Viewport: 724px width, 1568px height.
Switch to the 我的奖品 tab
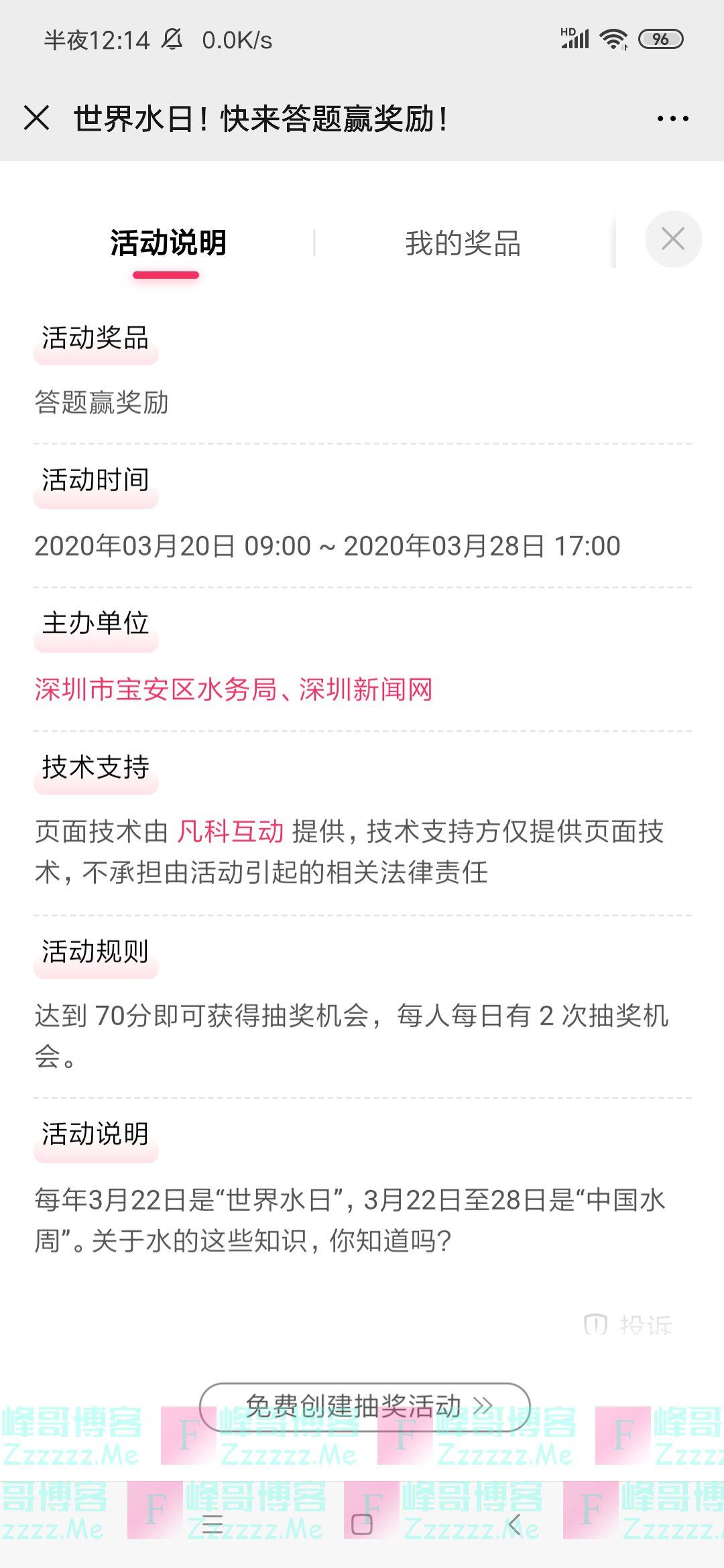(463, 243)
